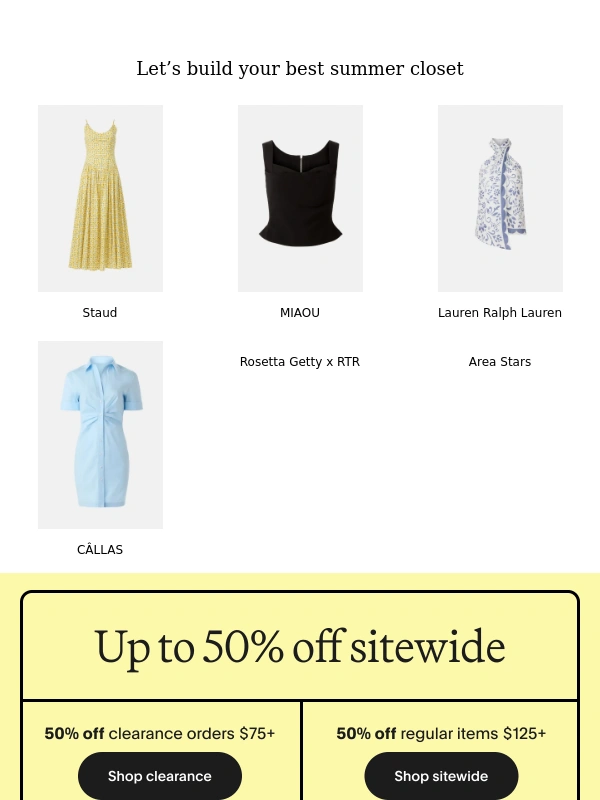Open the Lauren Ralph Lauren floral item
The image size is (600, 800).
pos(500,198)
